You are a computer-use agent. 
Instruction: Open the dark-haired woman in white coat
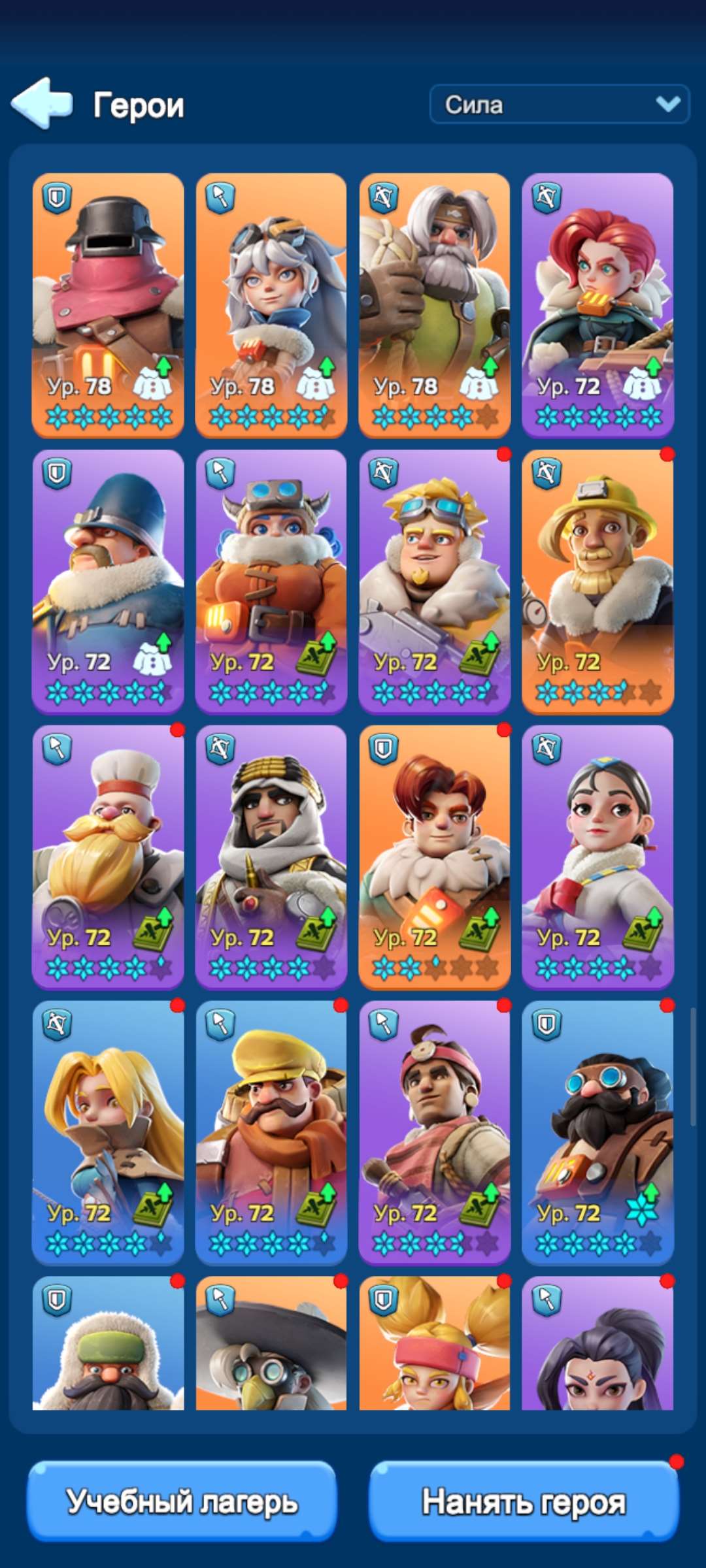(597, 857)
